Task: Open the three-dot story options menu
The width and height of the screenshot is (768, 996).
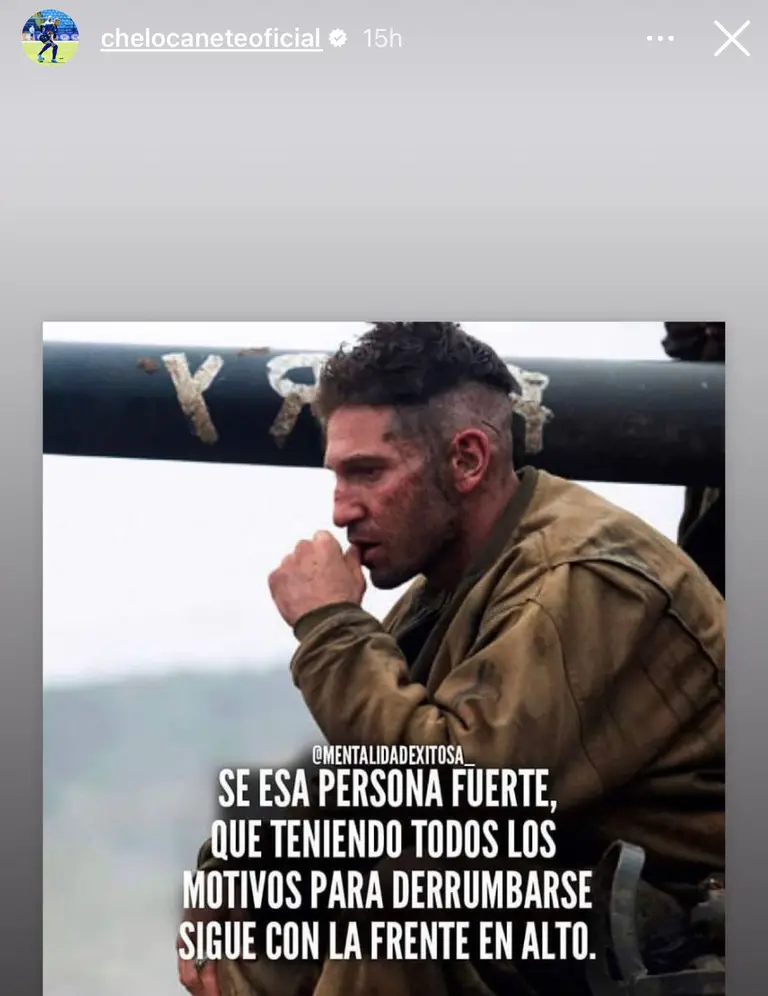Action: click(x=660, y=39)
